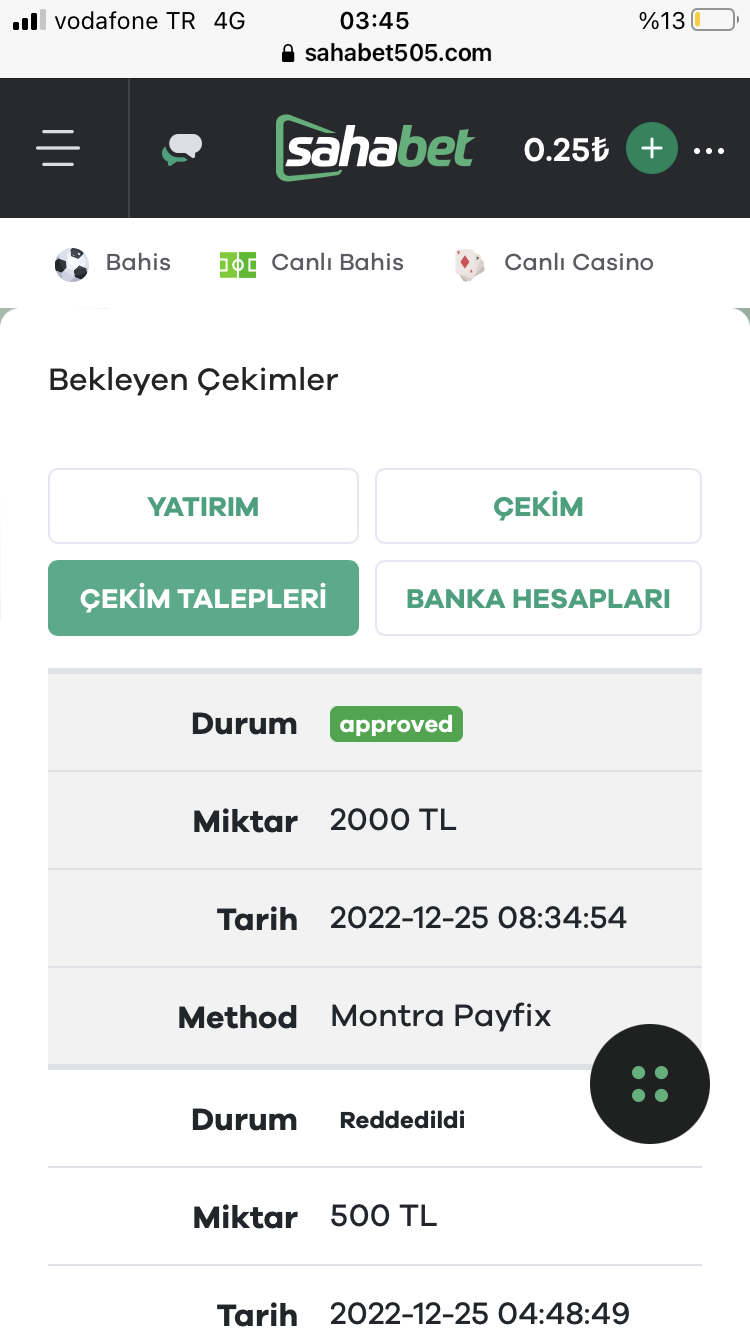750x1334 pixels.
Task: Switch to Canlı Bahis
Action: pos(312,263)
